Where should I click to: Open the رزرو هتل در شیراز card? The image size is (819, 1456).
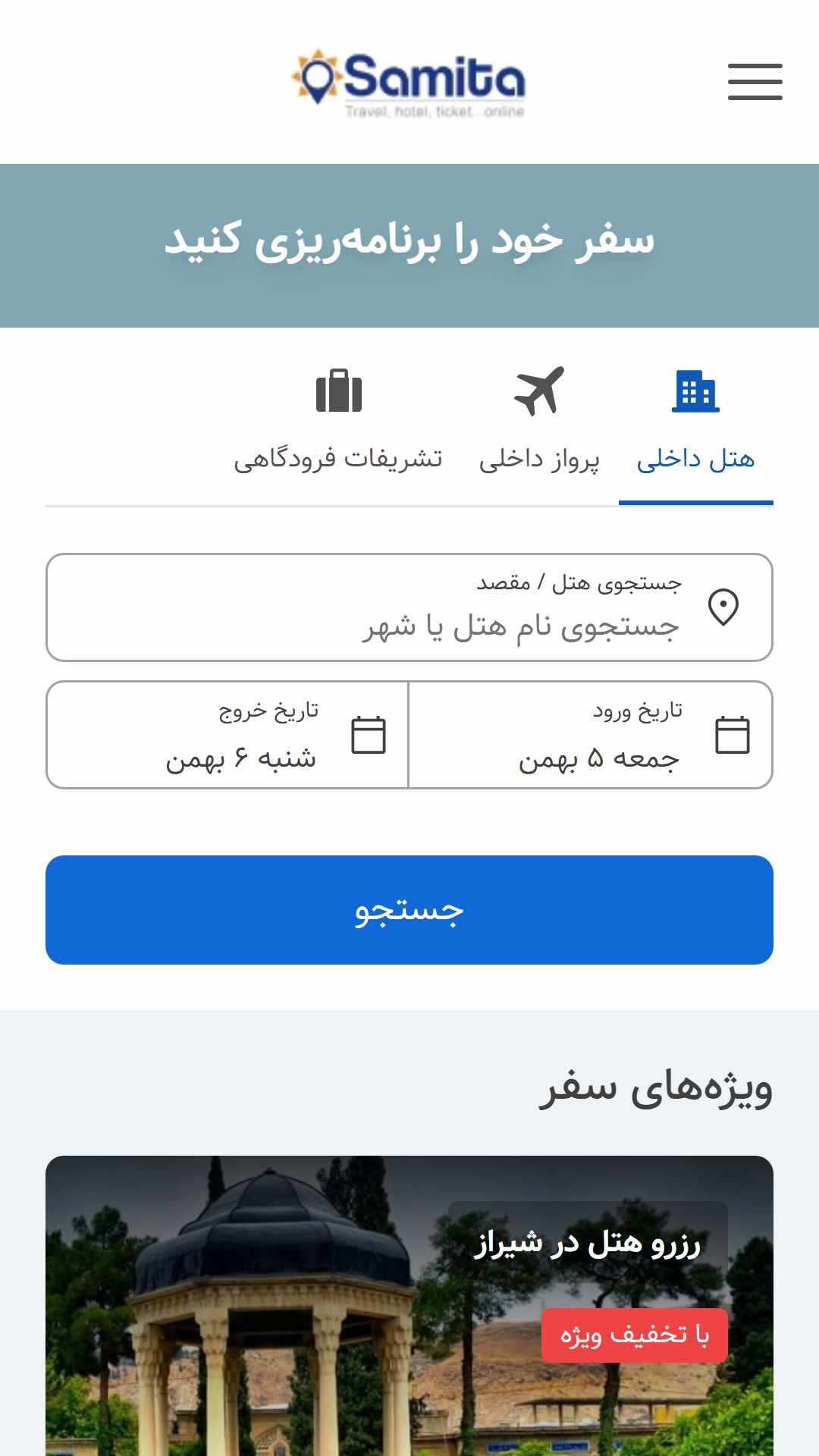(x=409, y=1306)
